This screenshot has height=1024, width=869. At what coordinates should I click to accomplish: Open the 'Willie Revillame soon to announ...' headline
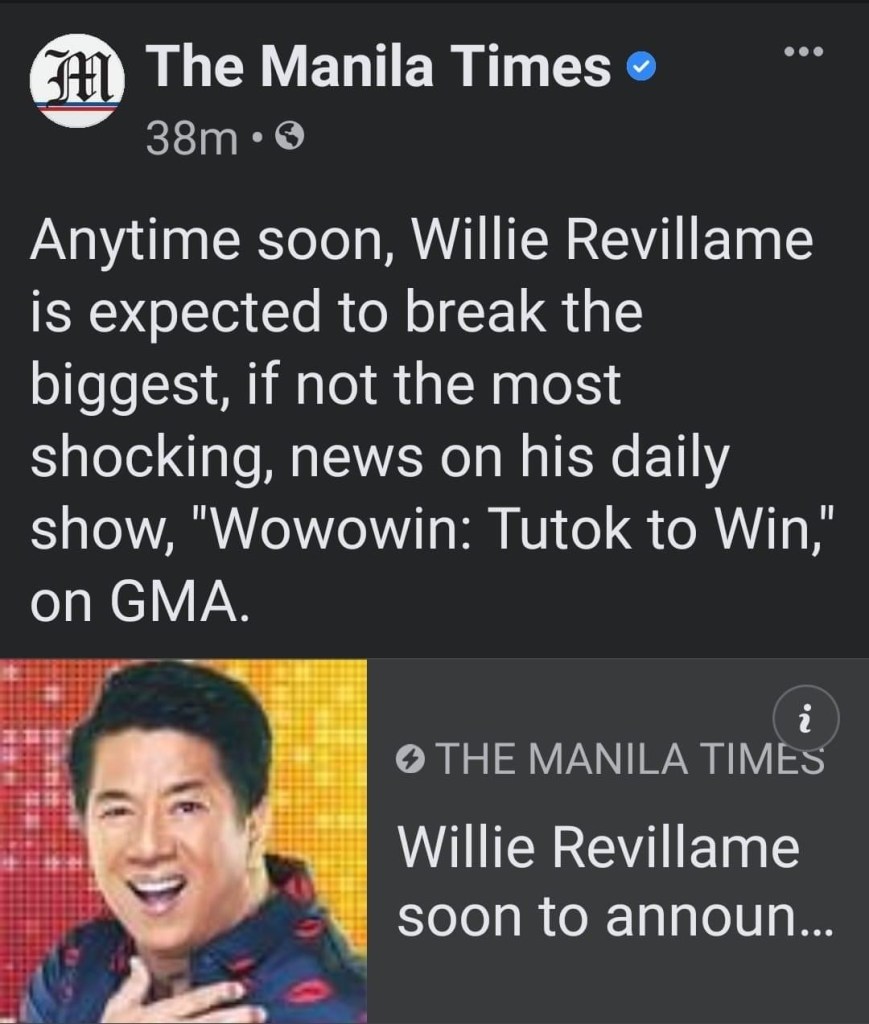click(x=612, y=882)
